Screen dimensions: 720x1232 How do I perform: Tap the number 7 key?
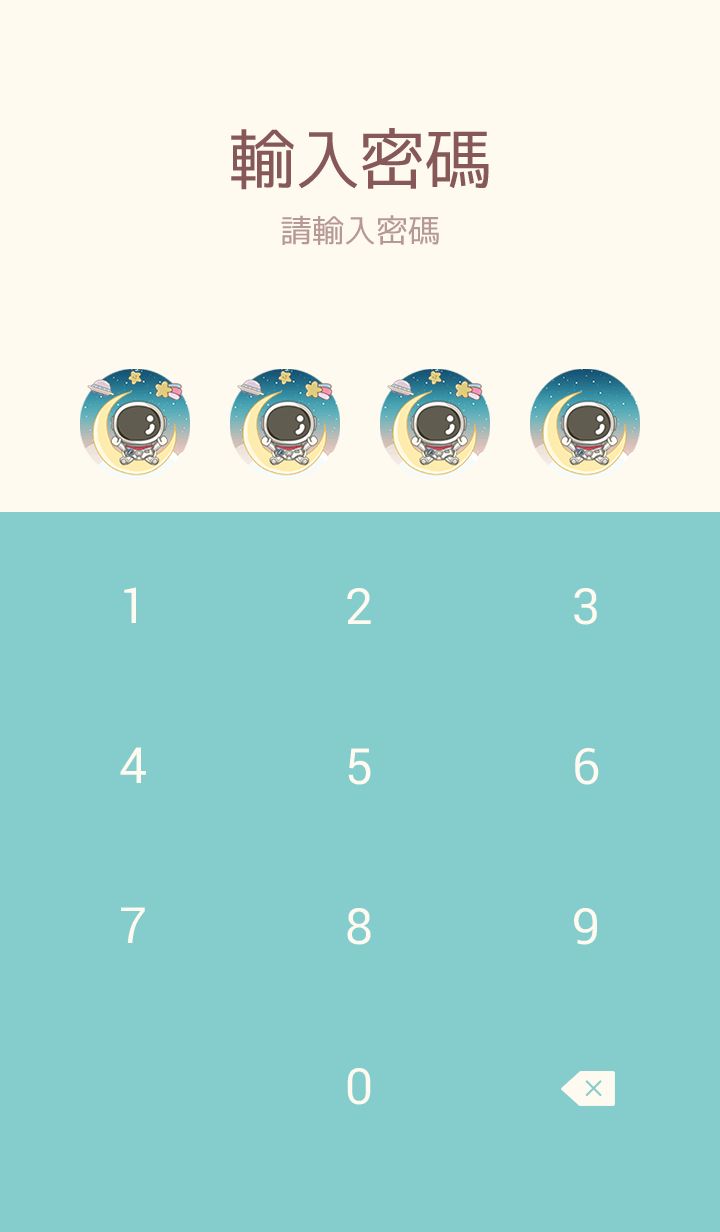(132, 927)
